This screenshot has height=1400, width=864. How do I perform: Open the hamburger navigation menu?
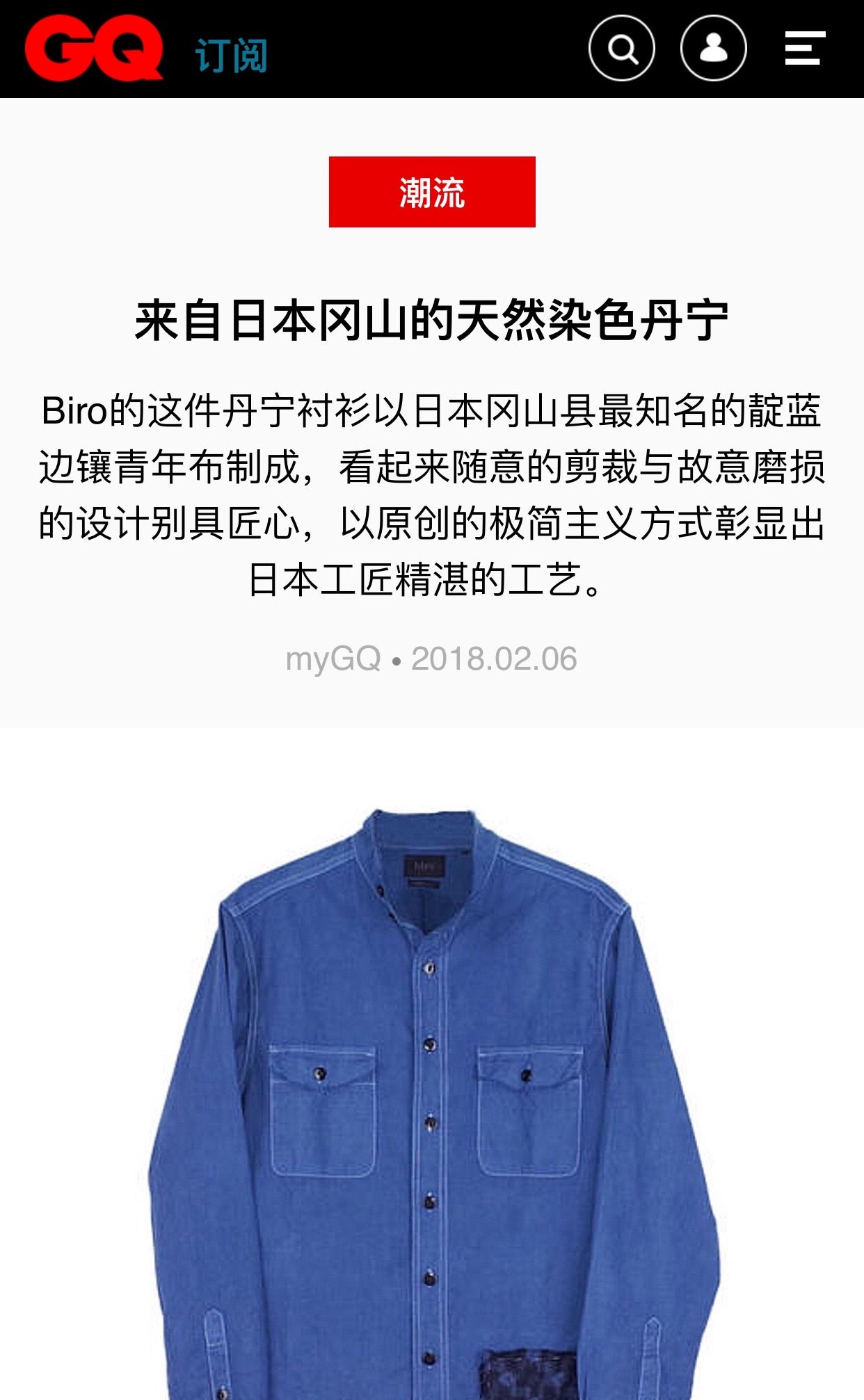click(x=805, y=49)
